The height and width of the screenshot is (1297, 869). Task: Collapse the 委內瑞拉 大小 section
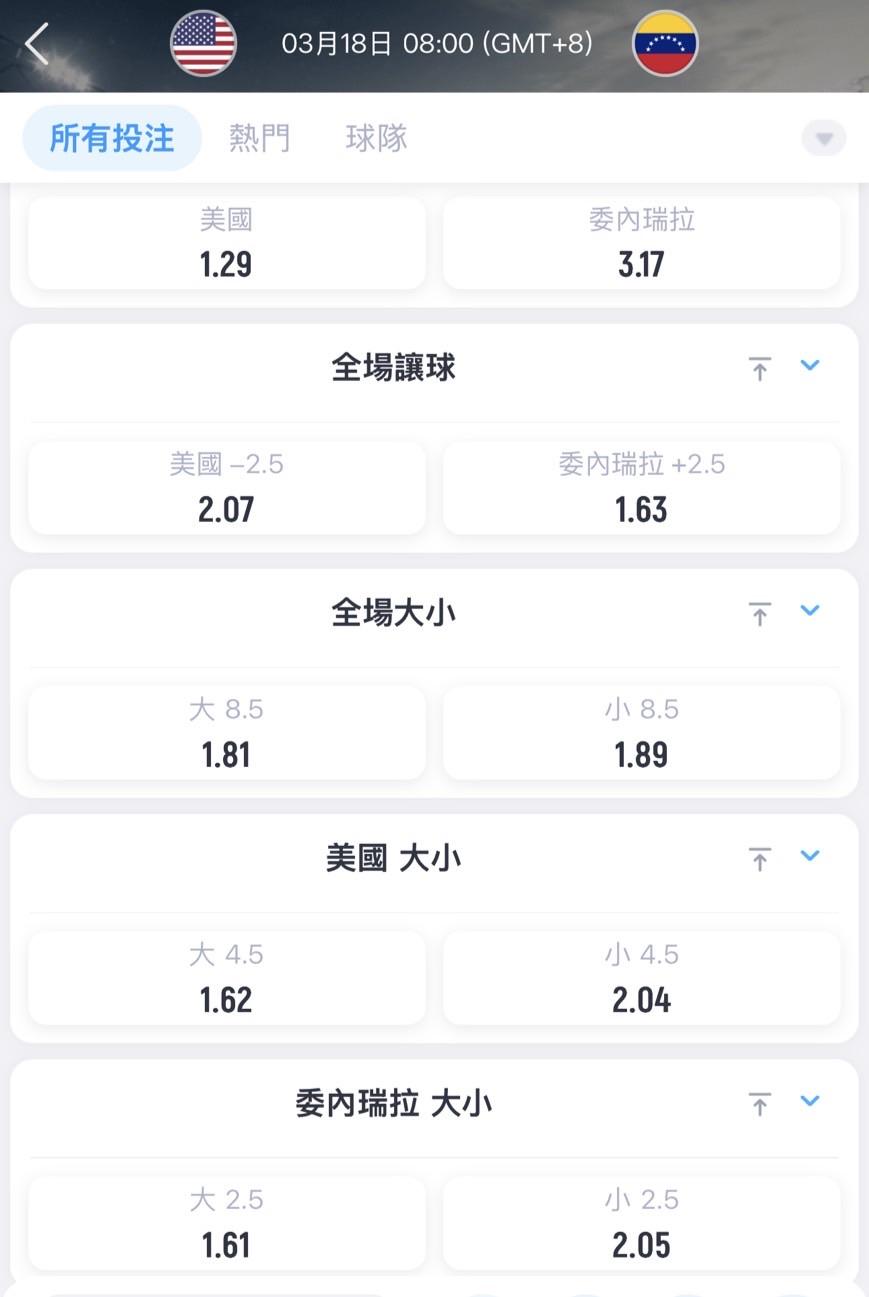tap(810, 1101)
